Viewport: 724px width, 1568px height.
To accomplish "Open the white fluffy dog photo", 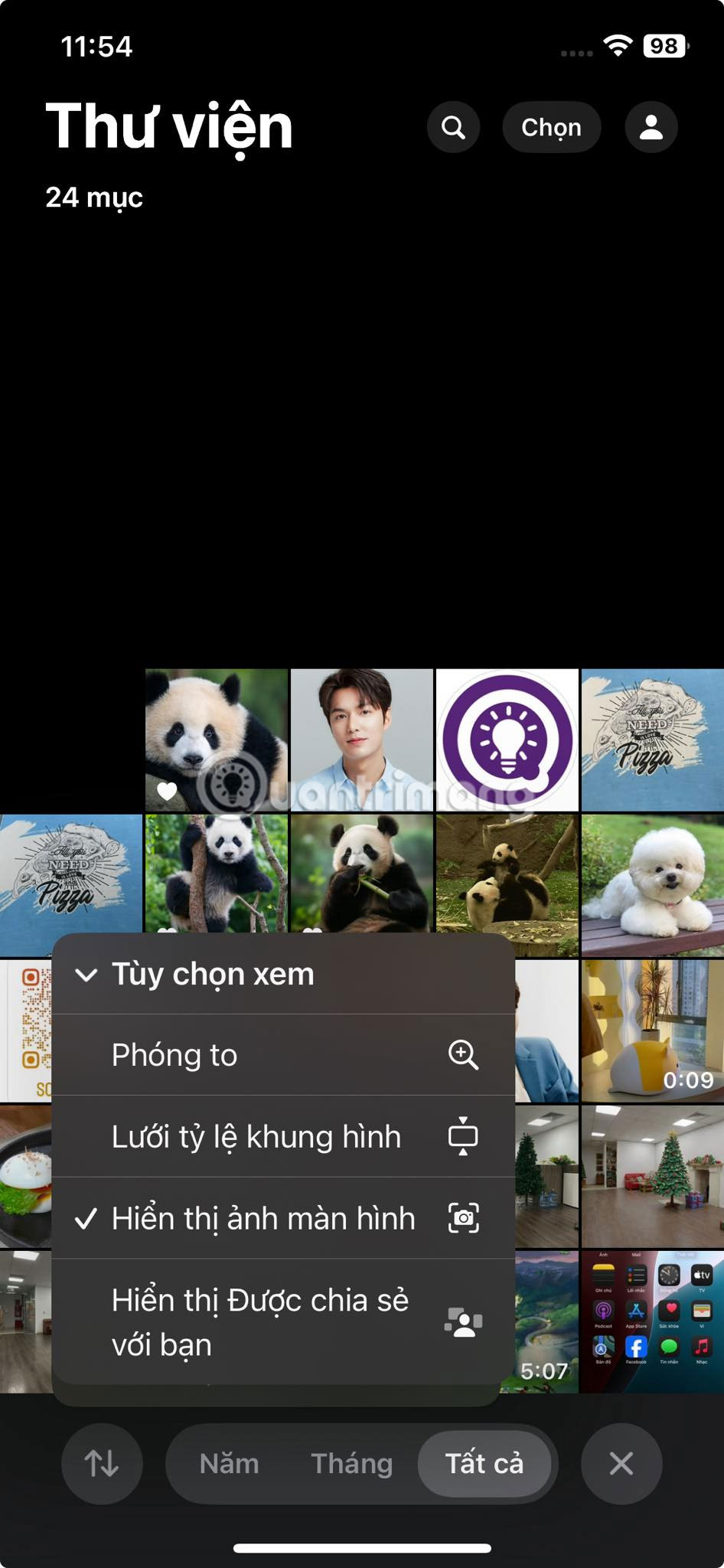I will pos(652,884).
